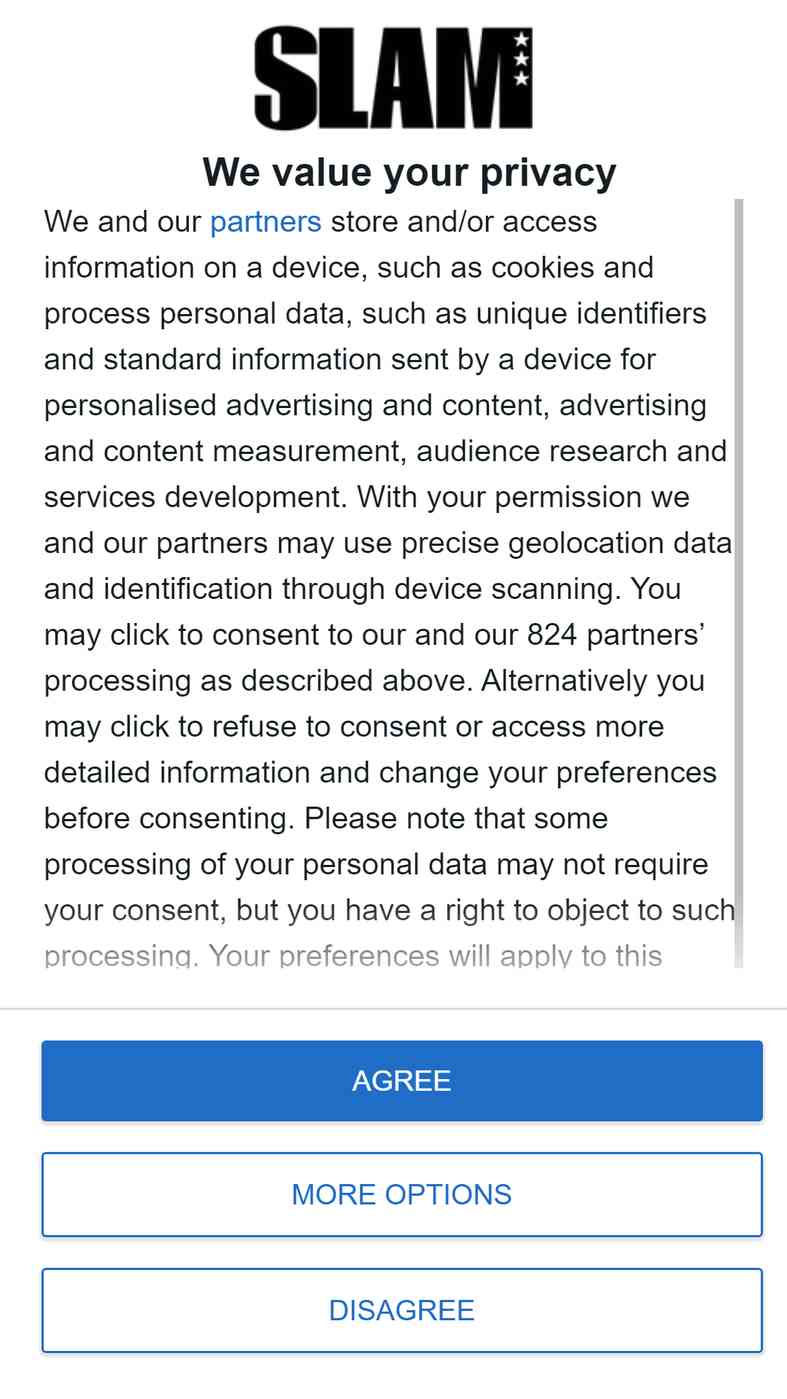Screen dimensions: 787x1399
Task: Open the partners link
Action: point(265,222)
